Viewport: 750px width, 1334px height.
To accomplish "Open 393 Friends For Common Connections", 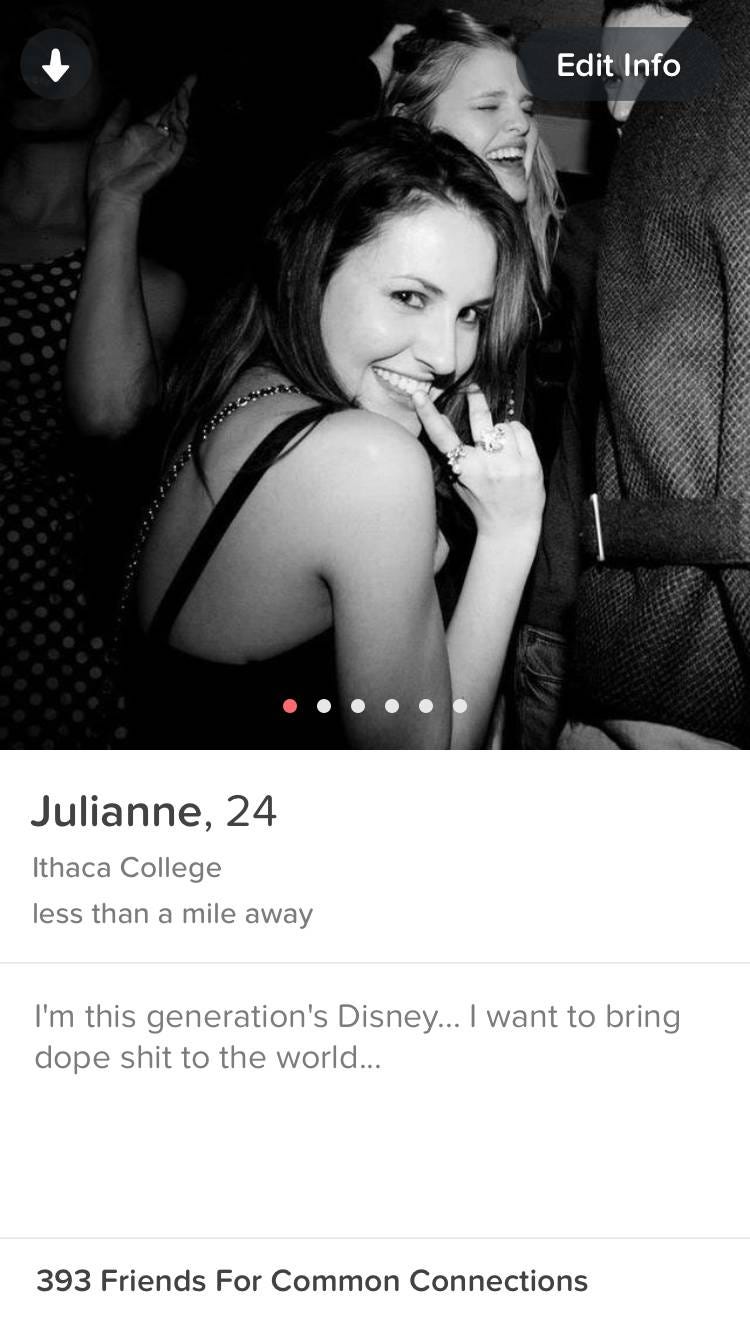I will [x=312, y=1280].
